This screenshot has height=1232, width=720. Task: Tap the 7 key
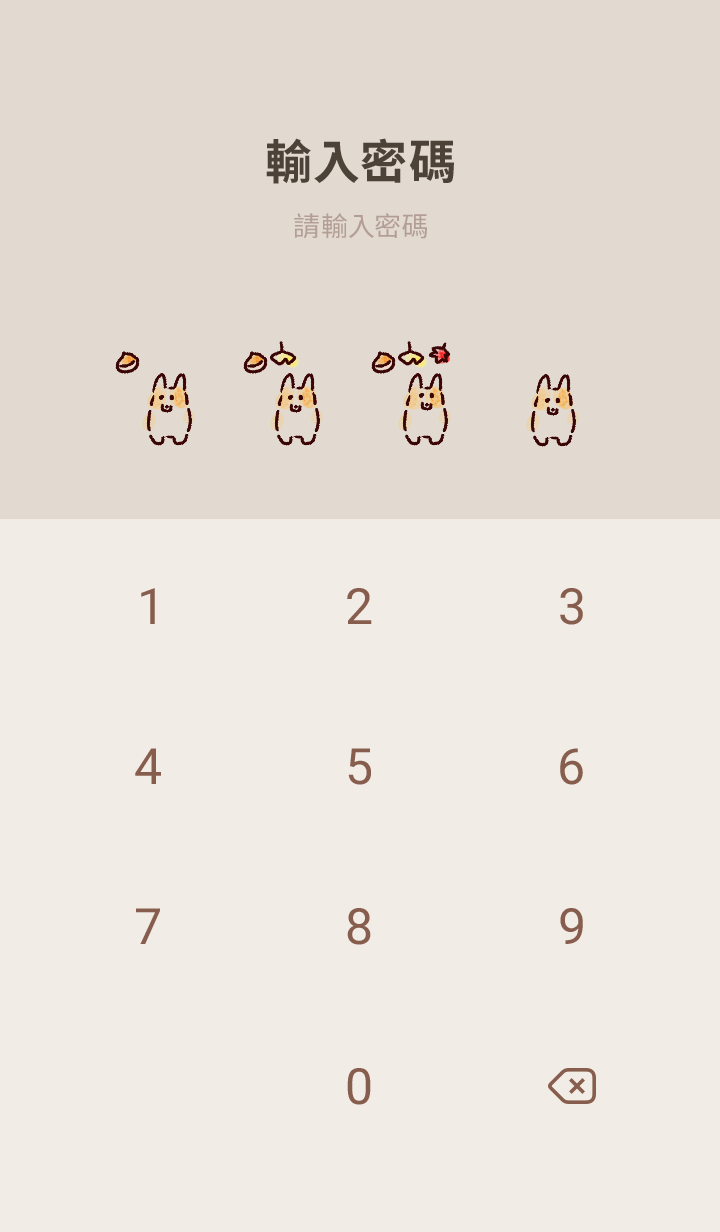point(148,927)
